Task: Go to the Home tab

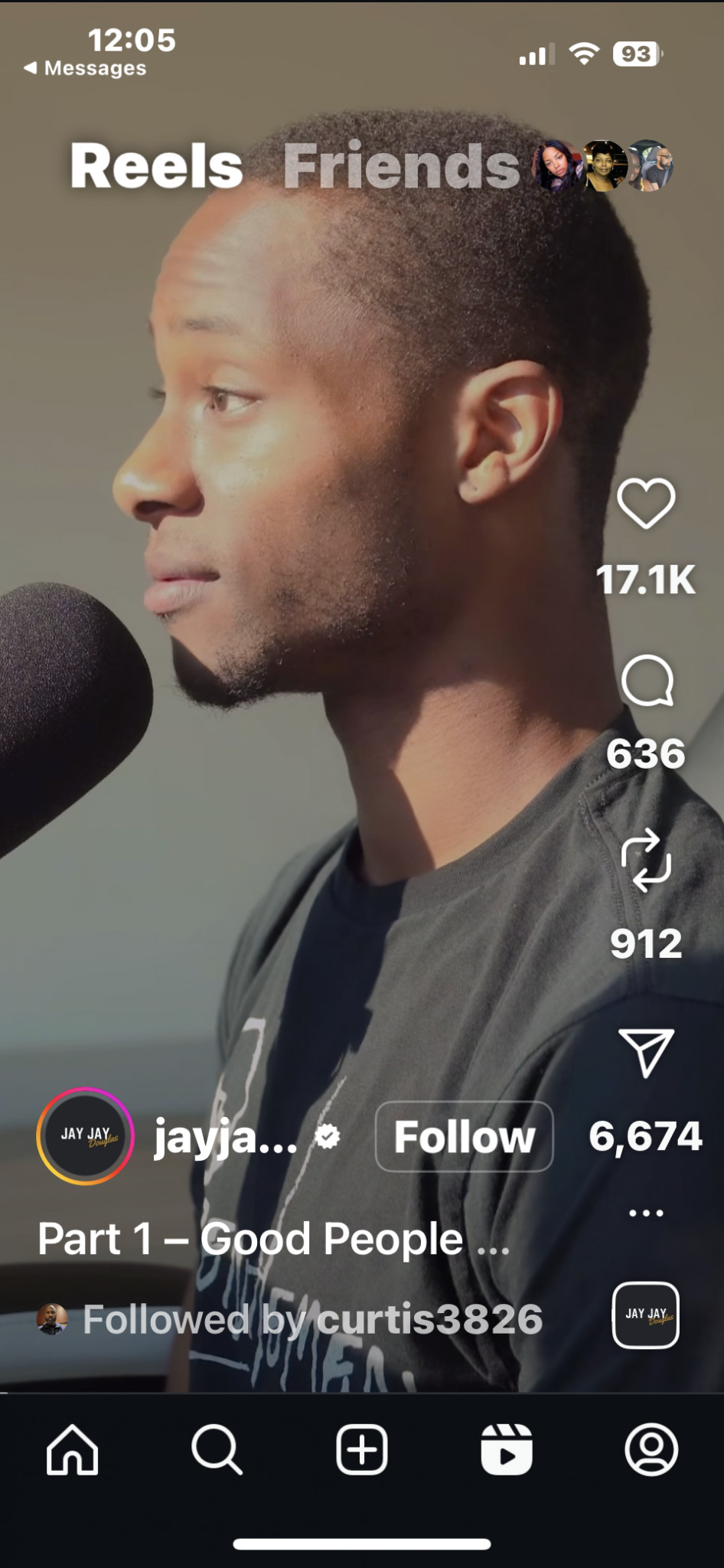Action: 73,1449
